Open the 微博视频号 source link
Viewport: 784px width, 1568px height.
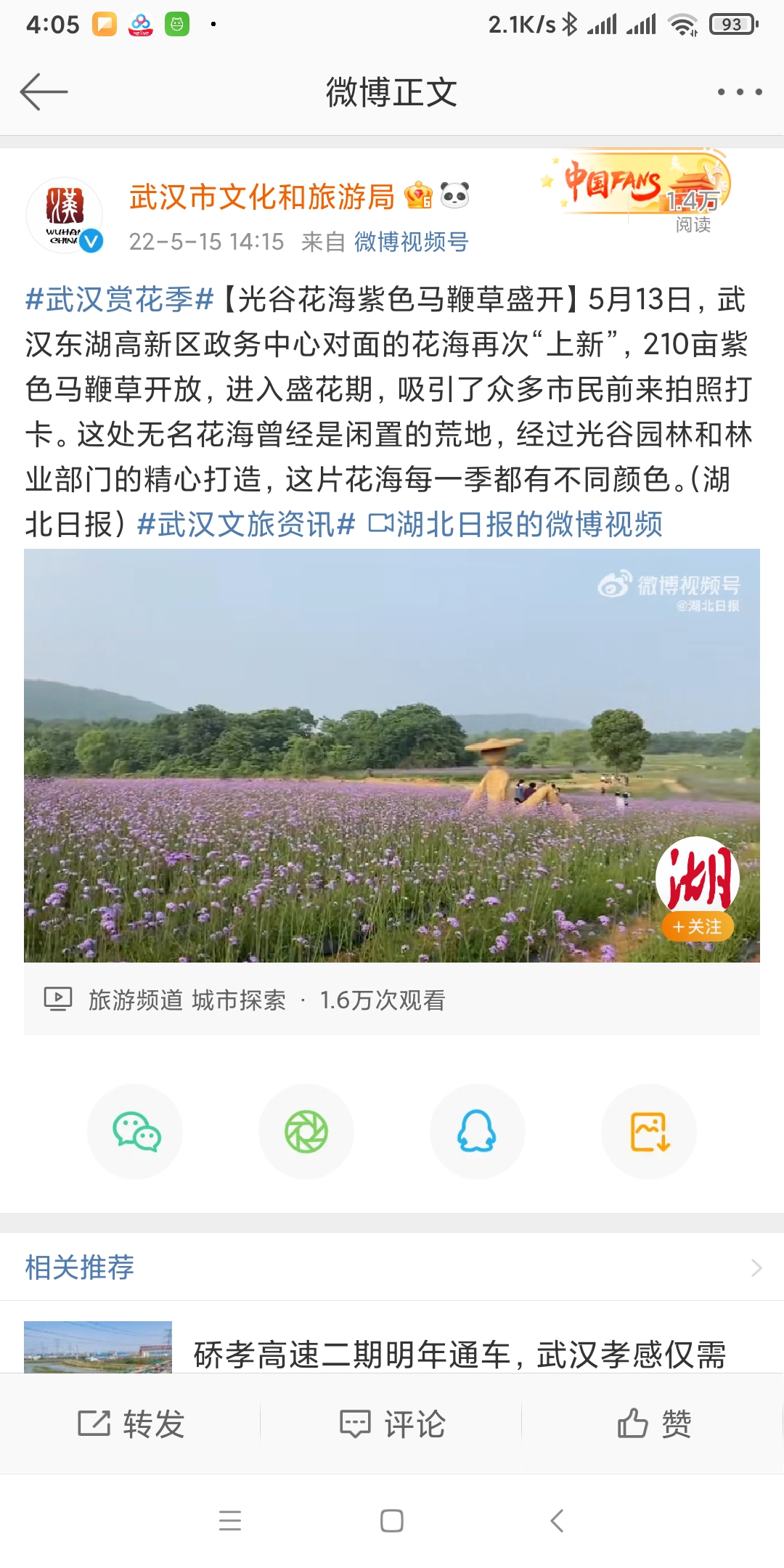point(411,242)
